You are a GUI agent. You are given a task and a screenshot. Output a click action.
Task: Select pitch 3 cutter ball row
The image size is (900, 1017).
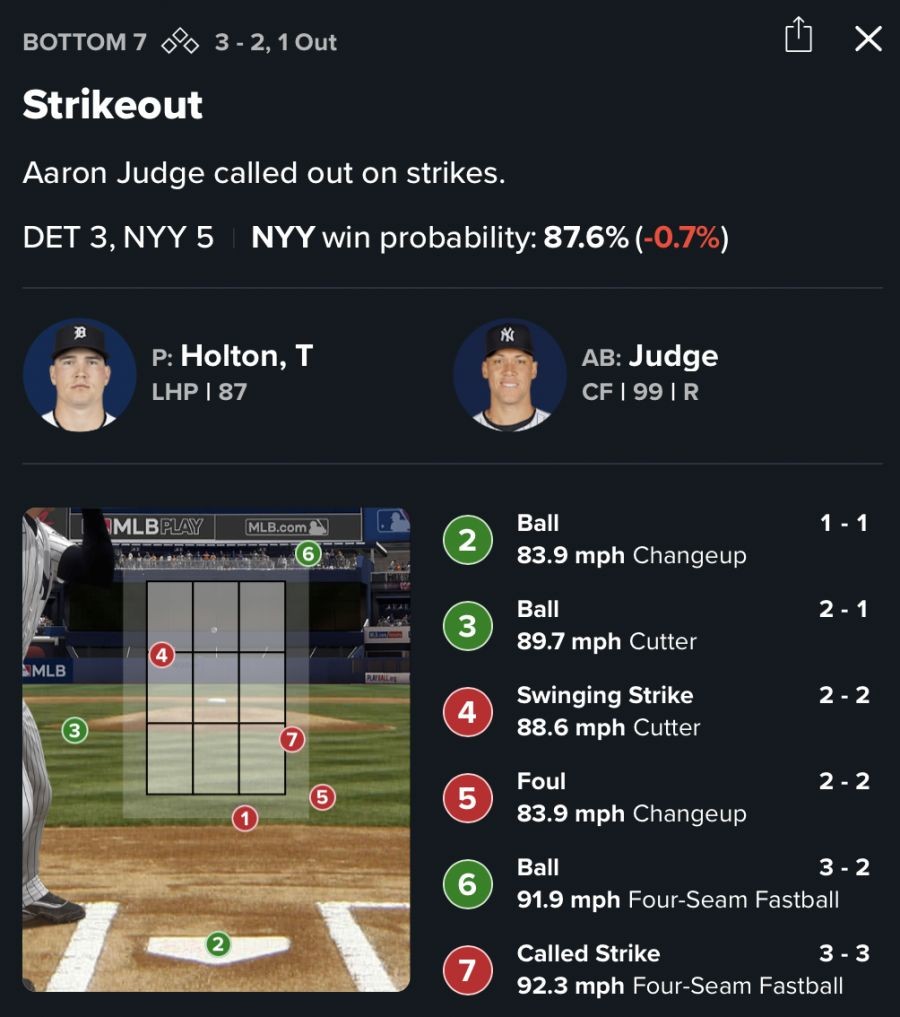[660, 625]
